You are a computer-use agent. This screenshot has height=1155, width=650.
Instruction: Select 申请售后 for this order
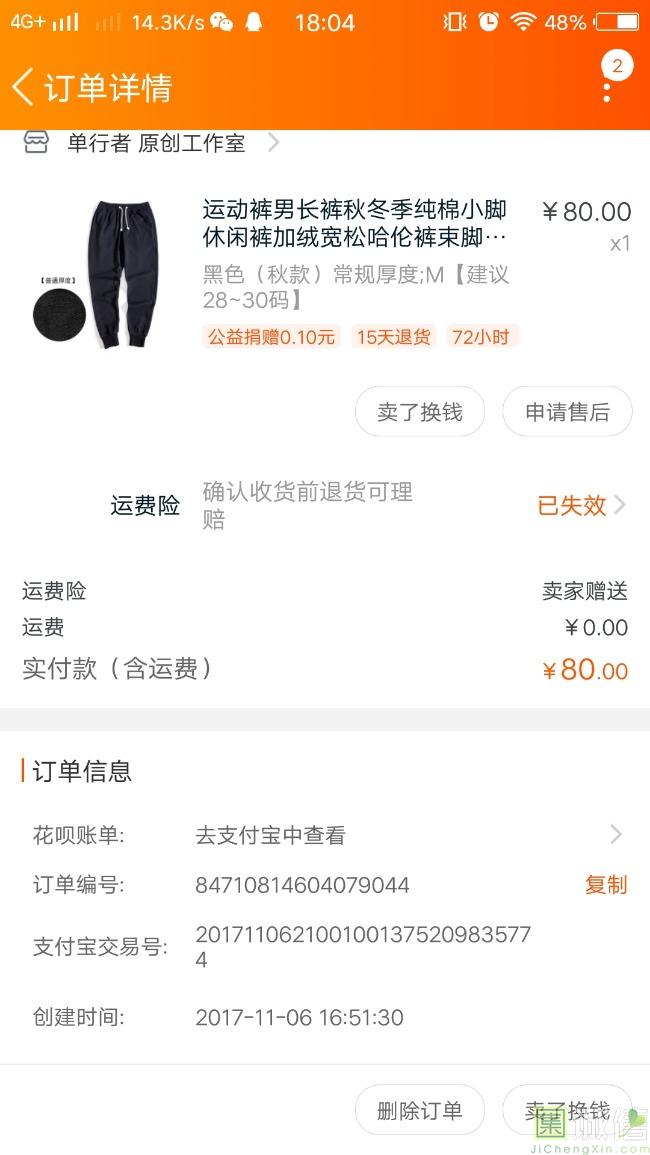[x=567, y=412]
